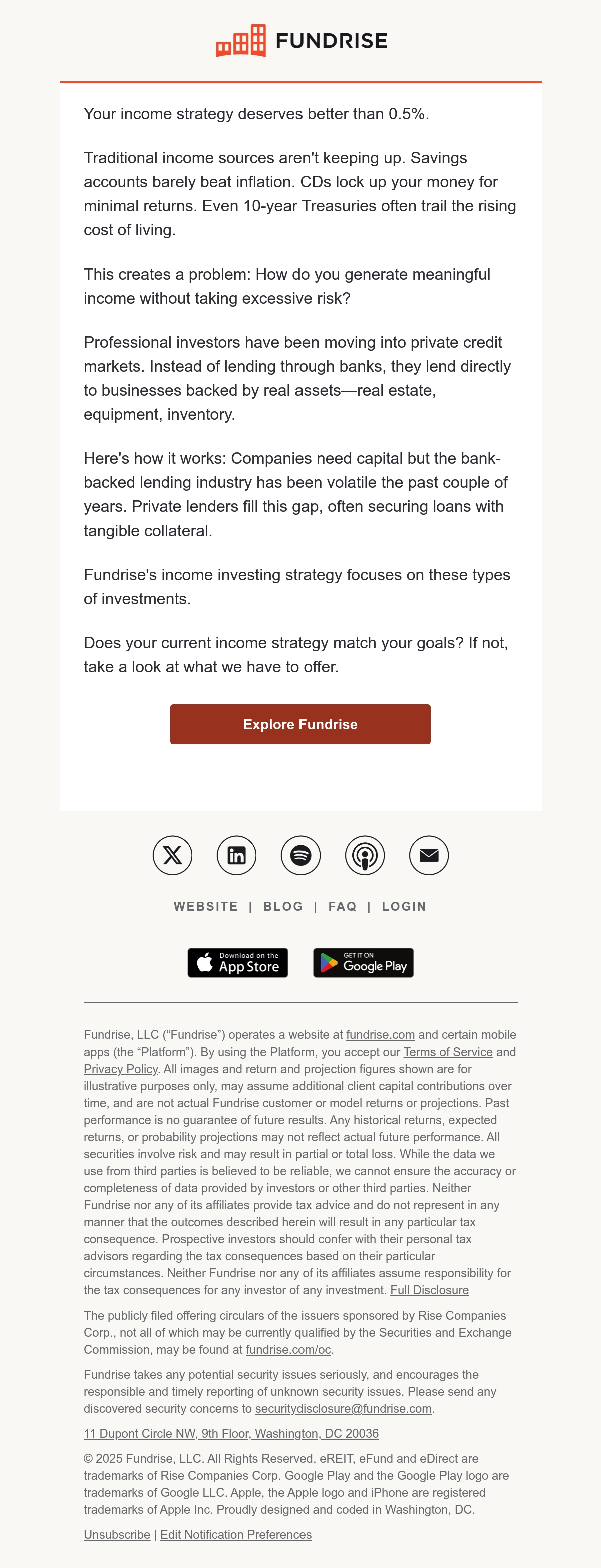
Task: Get it on Google Play badge
Action: (363, 963)
